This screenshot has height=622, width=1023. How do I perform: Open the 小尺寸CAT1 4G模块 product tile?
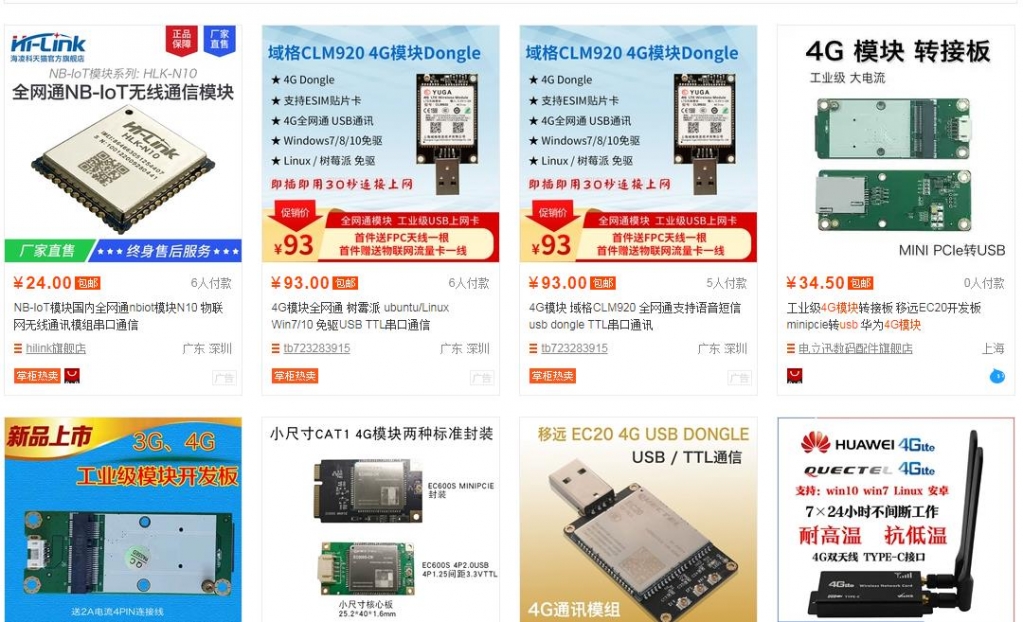pos(380,520)
